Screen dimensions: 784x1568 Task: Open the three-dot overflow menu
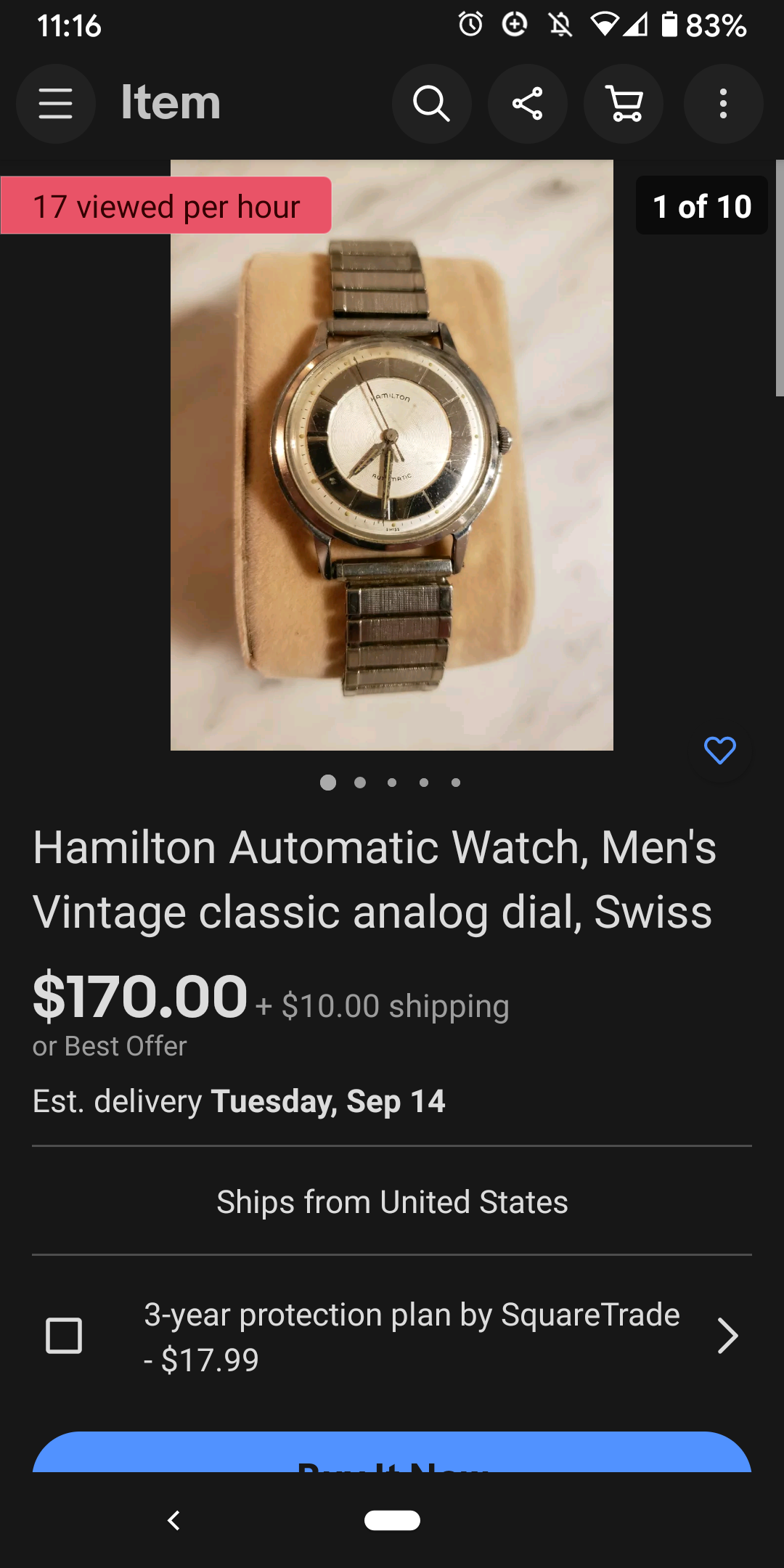[x=723, y=104]
